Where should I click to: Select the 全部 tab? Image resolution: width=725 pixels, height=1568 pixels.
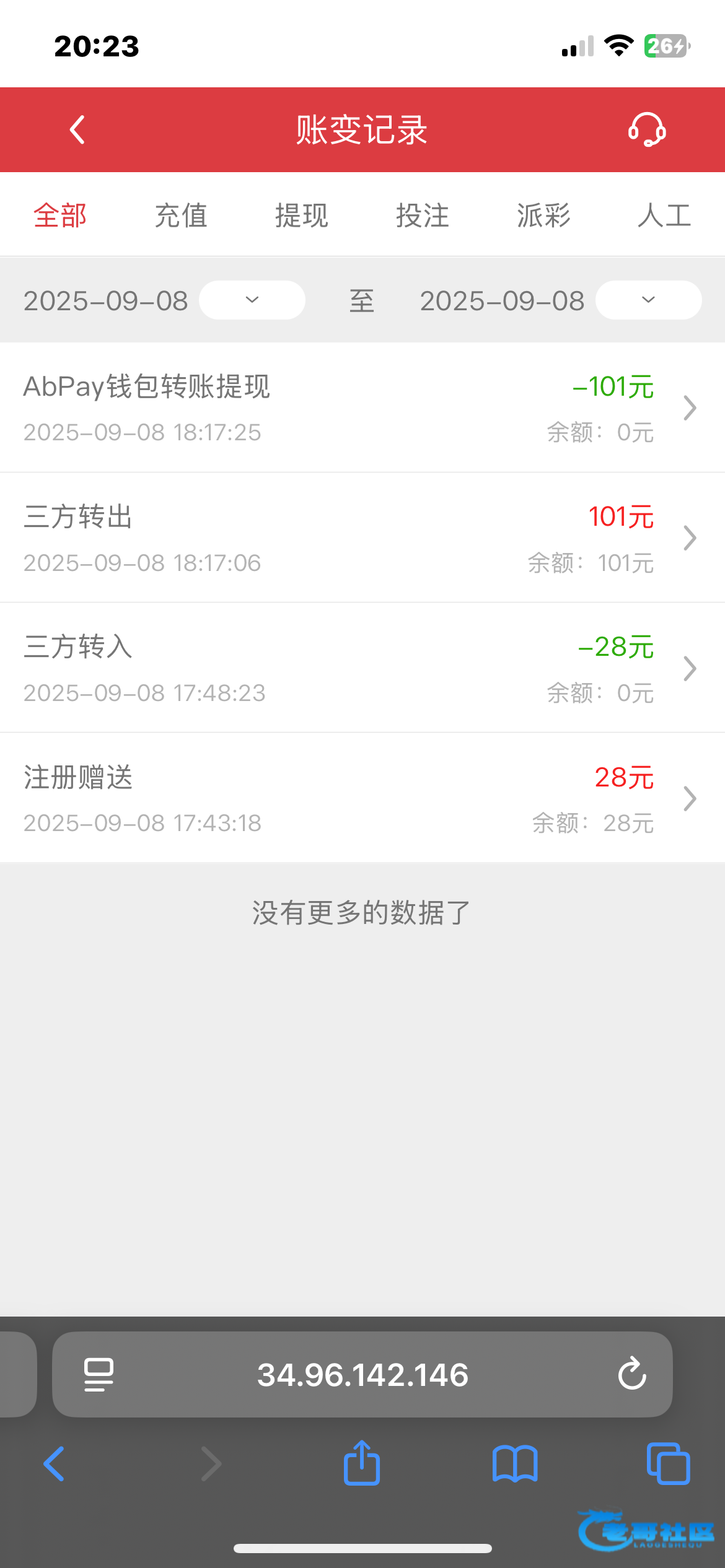pyautogui.click(x=60, y=216)
